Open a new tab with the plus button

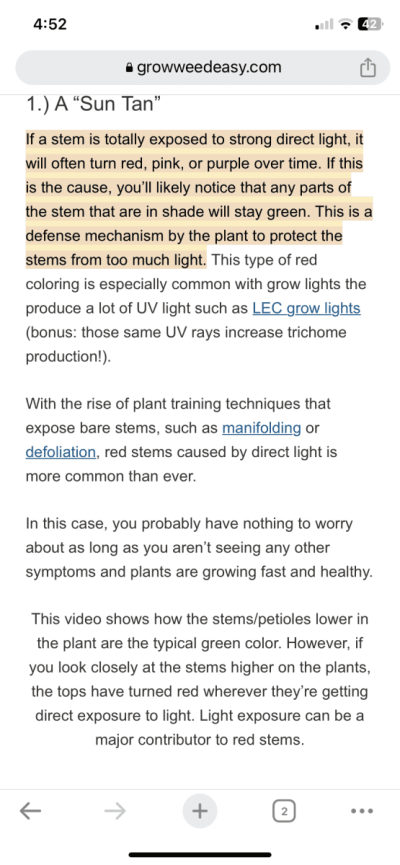click(x=200, y=811)
